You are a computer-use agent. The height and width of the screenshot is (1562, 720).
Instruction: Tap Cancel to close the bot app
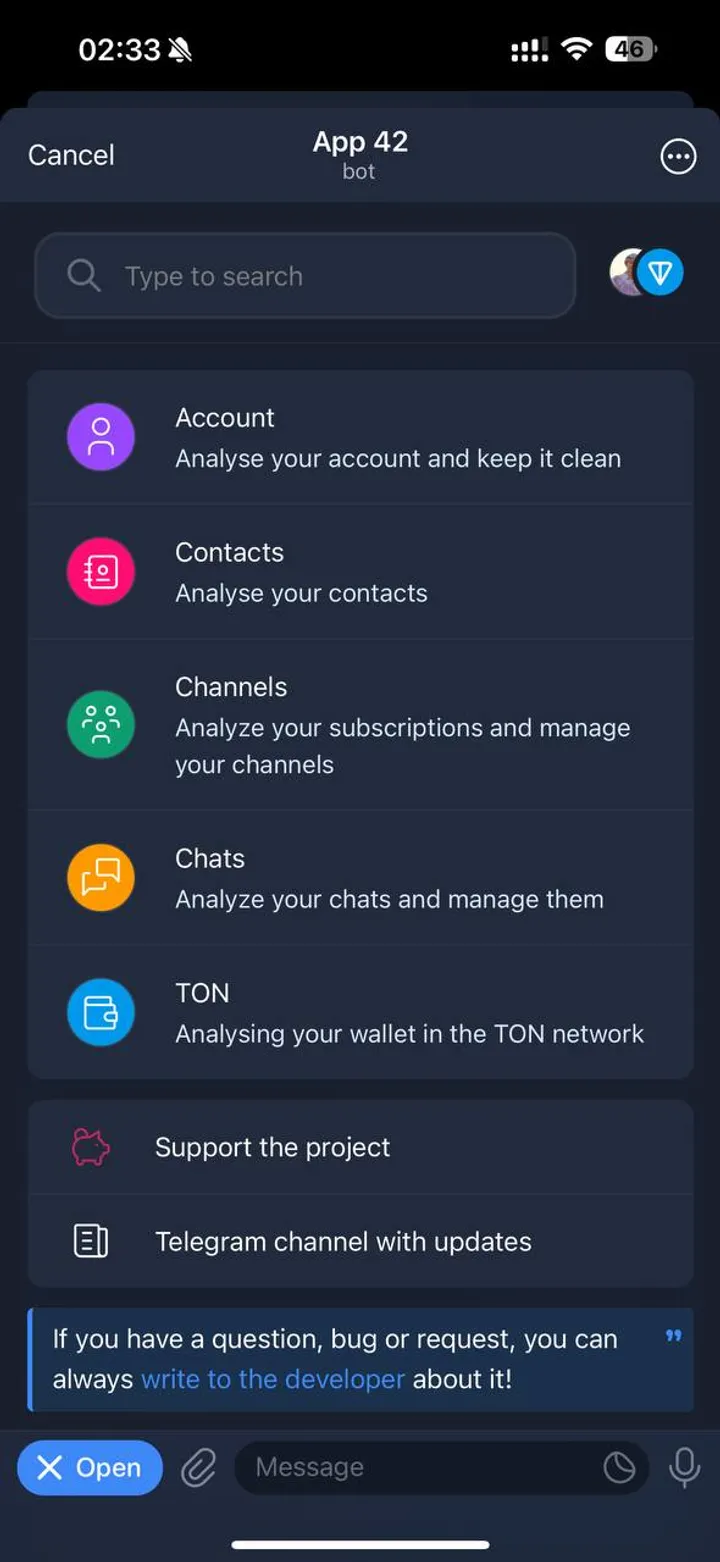click(x=71, y=155)
